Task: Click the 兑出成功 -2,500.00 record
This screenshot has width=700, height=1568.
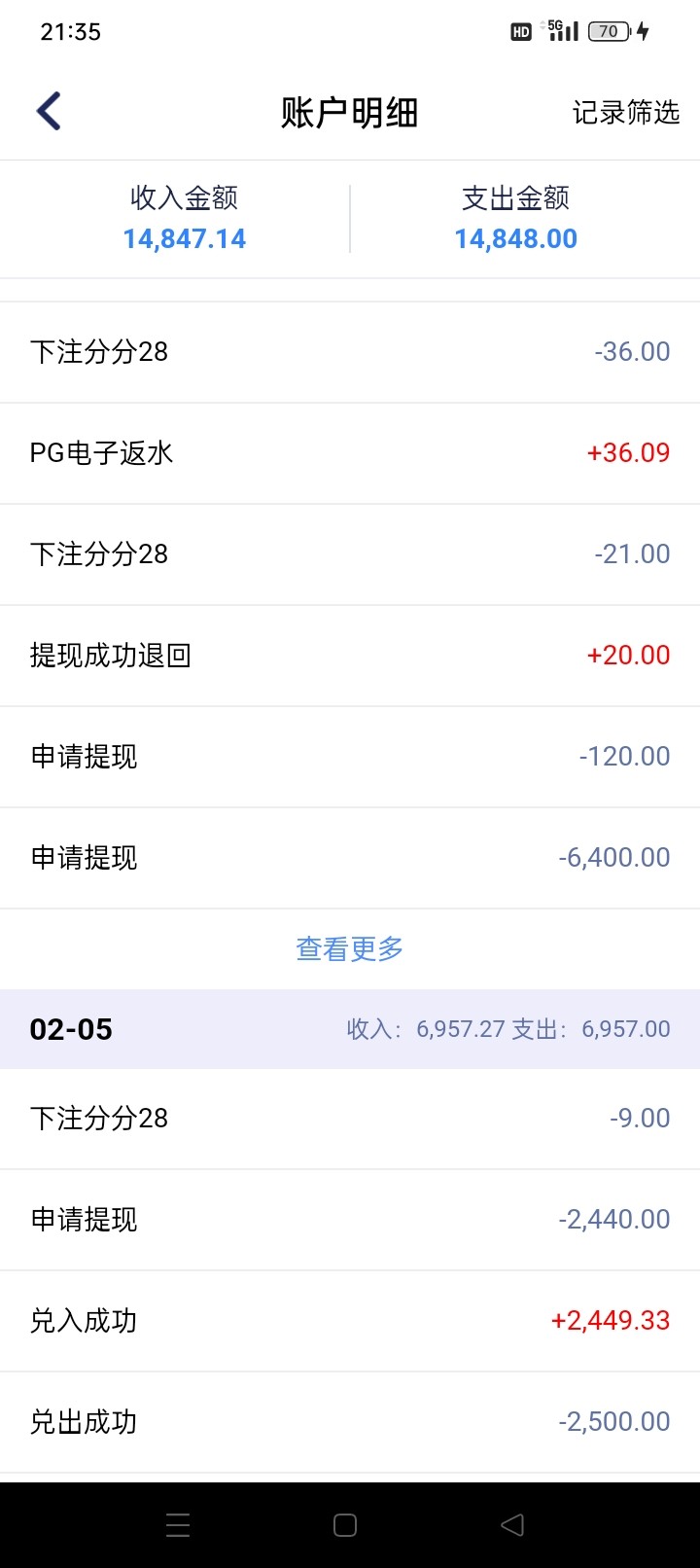Action: tap(350, 1421)
